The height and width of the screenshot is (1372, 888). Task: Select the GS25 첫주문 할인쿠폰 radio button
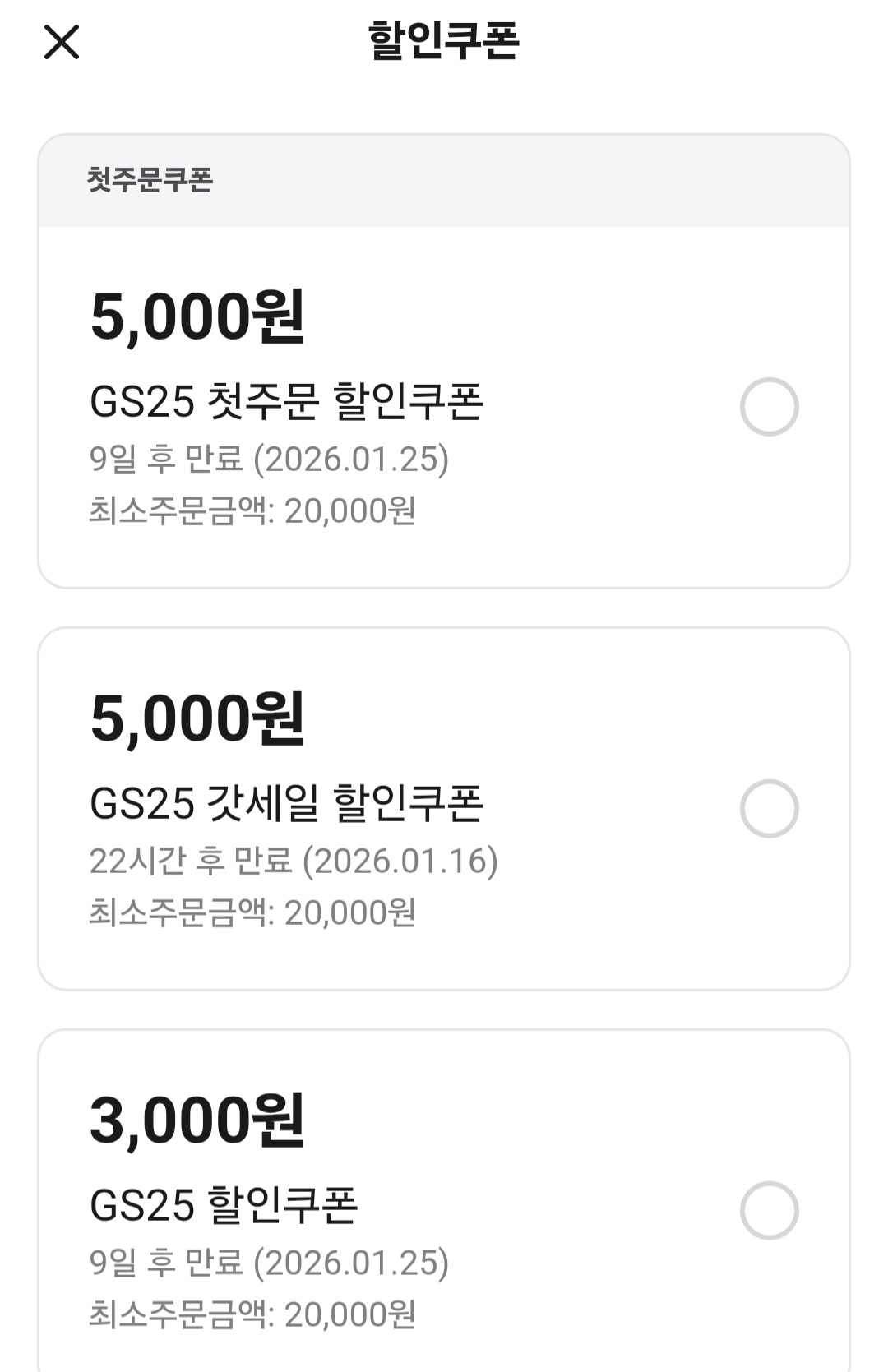point(769,407)
